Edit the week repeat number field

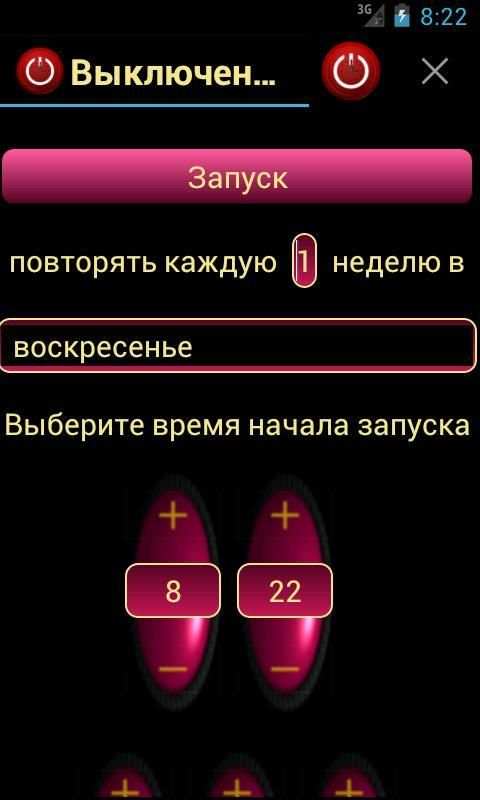304,261
